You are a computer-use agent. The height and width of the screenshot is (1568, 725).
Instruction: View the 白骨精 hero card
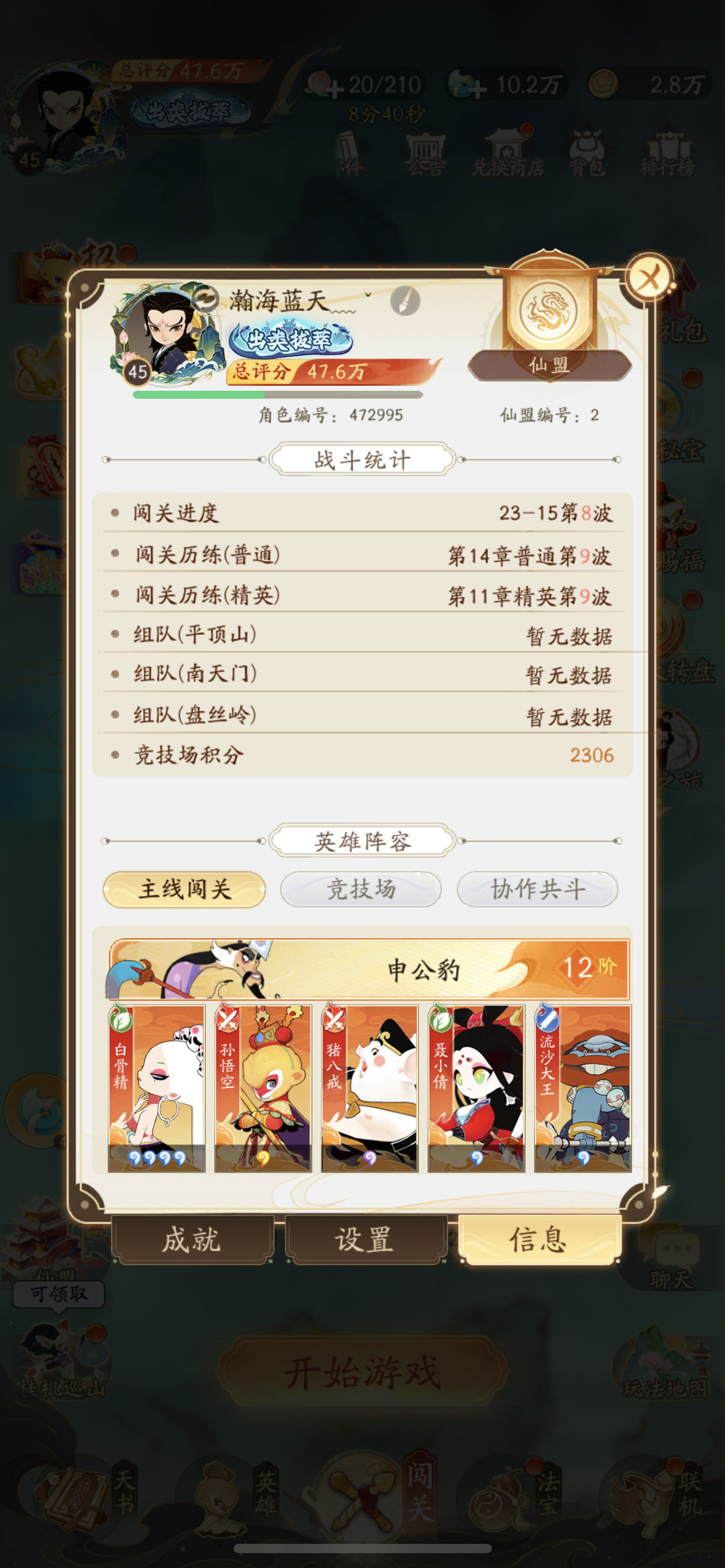tap(157, 1088)
